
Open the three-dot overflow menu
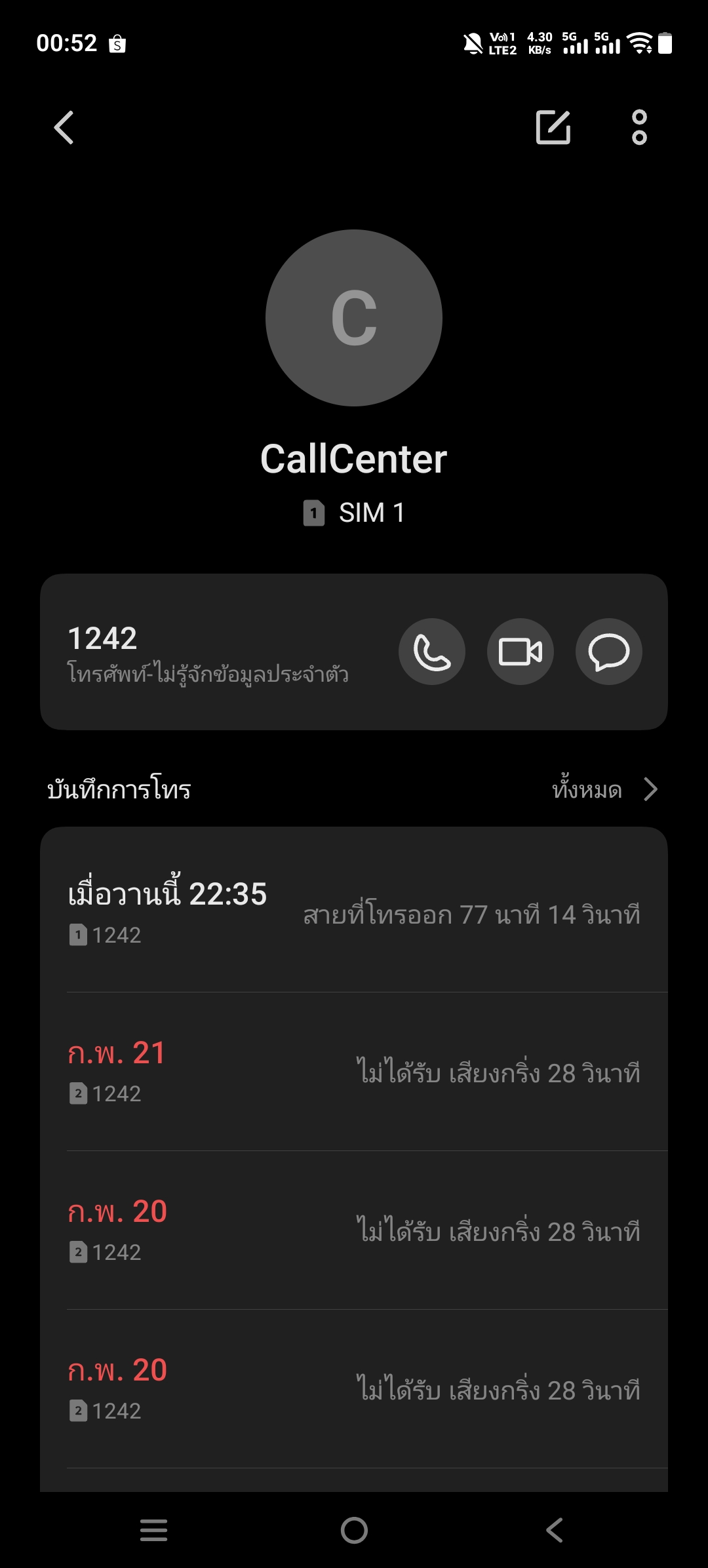coord(639,127)
